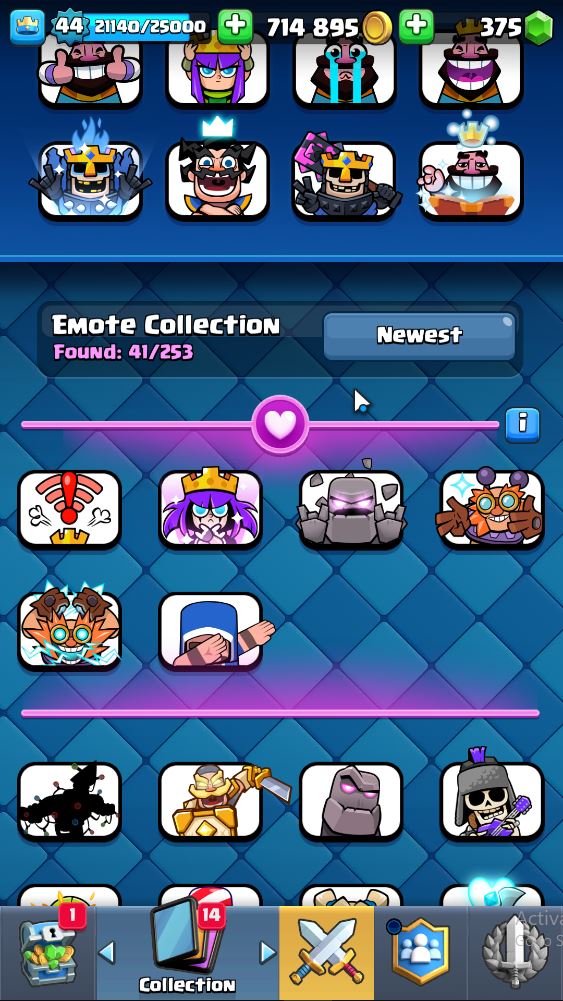563x1001 pixels.
Task: Select the blue flame skeleton king emote
Action: (90, 173)
